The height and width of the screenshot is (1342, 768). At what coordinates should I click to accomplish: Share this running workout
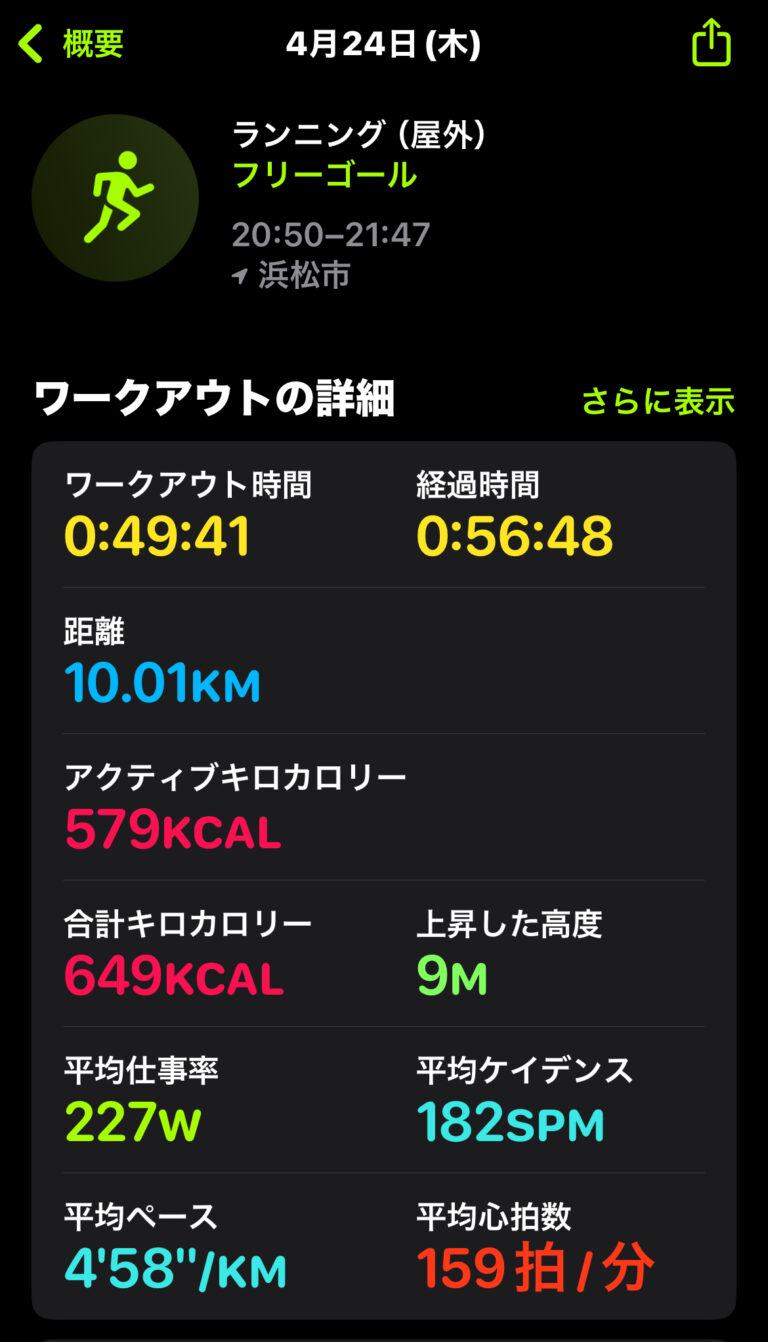coord(711,43)
